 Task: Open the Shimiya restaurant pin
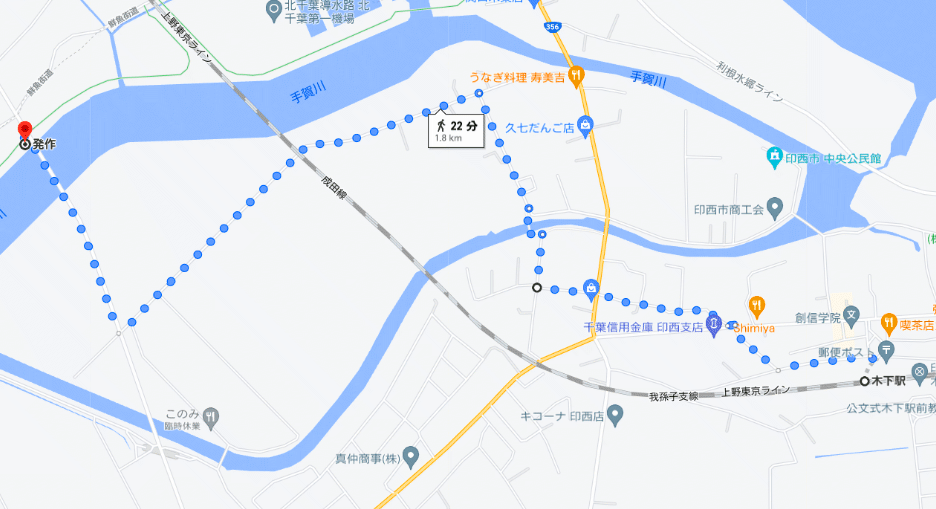click(757, 305)
